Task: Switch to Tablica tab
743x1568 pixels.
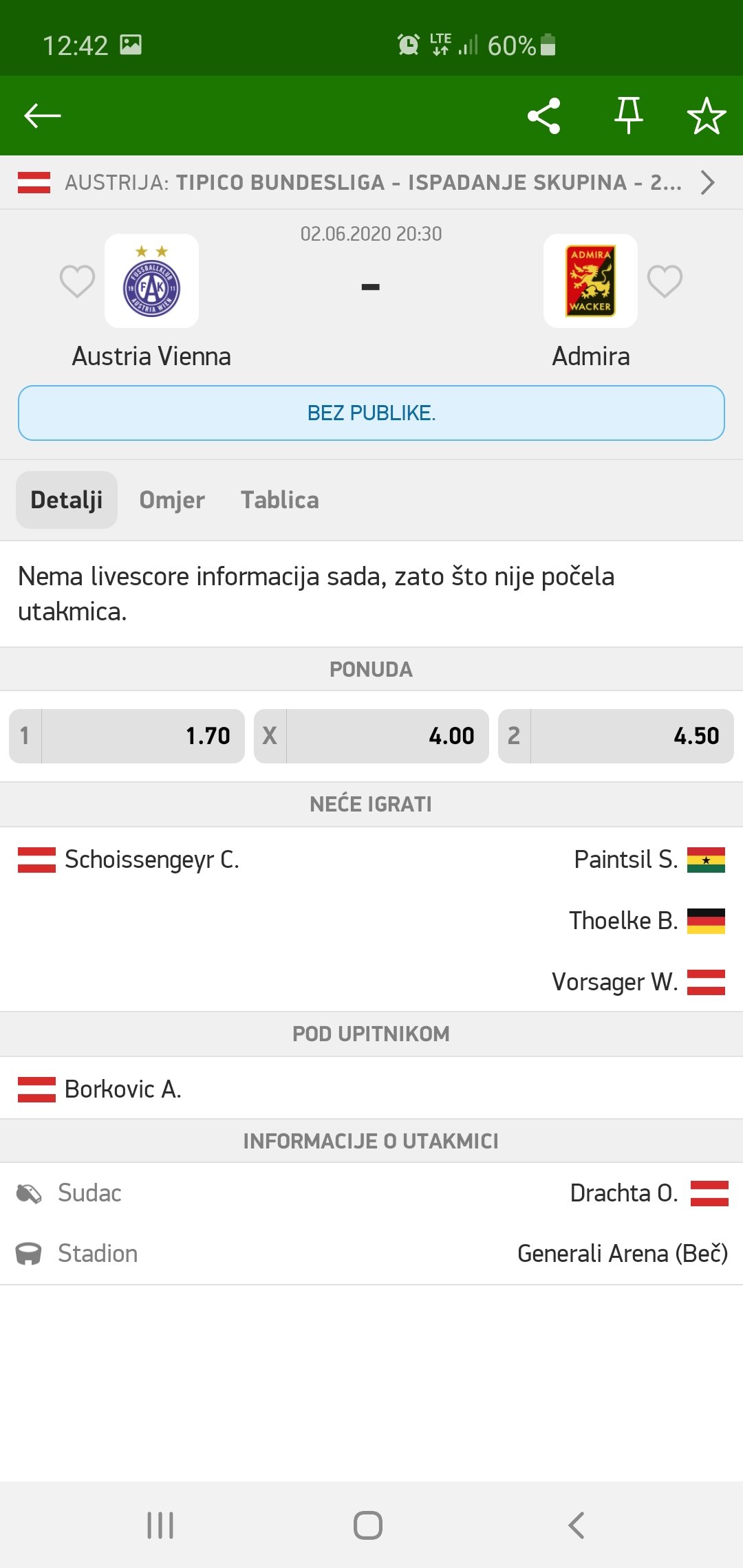Action: point(279,500)
